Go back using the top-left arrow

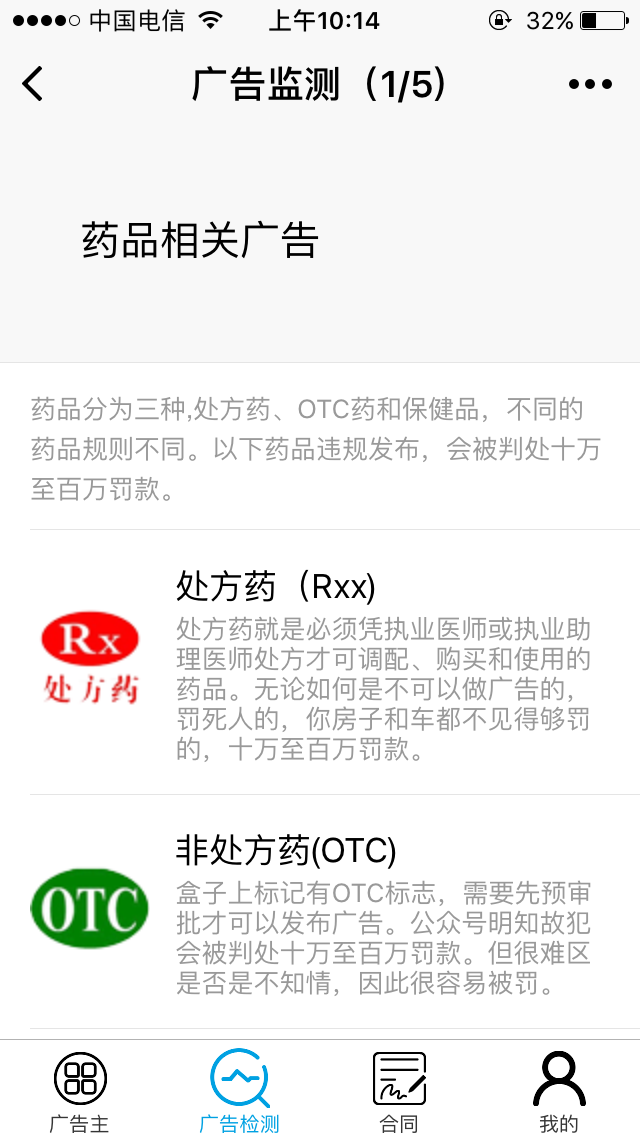coord(33,84)
